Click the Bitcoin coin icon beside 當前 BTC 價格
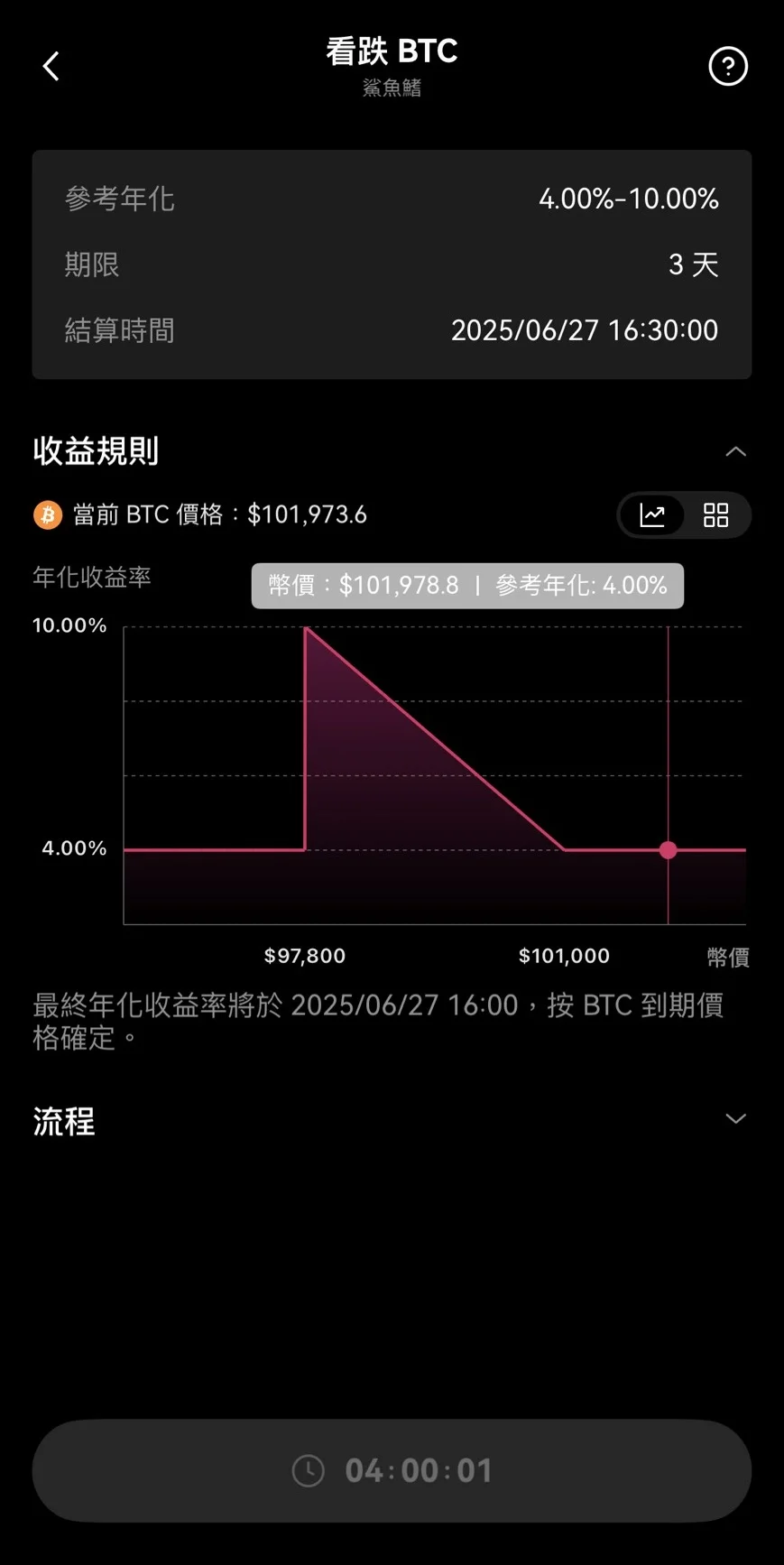 (x=46, y=514)
